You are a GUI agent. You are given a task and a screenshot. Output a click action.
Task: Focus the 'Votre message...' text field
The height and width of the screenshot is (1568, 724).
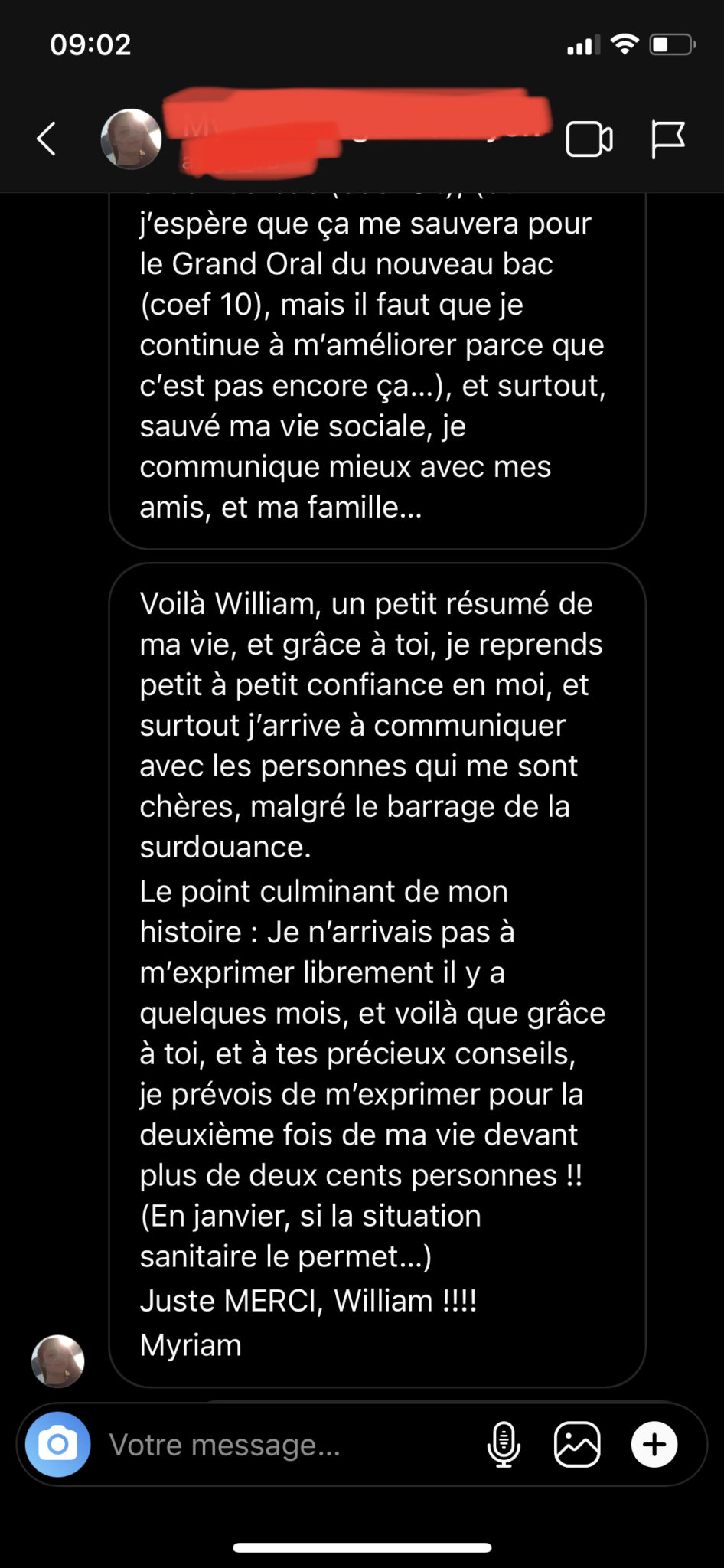pyautogui.click(x=291, y=1445)
